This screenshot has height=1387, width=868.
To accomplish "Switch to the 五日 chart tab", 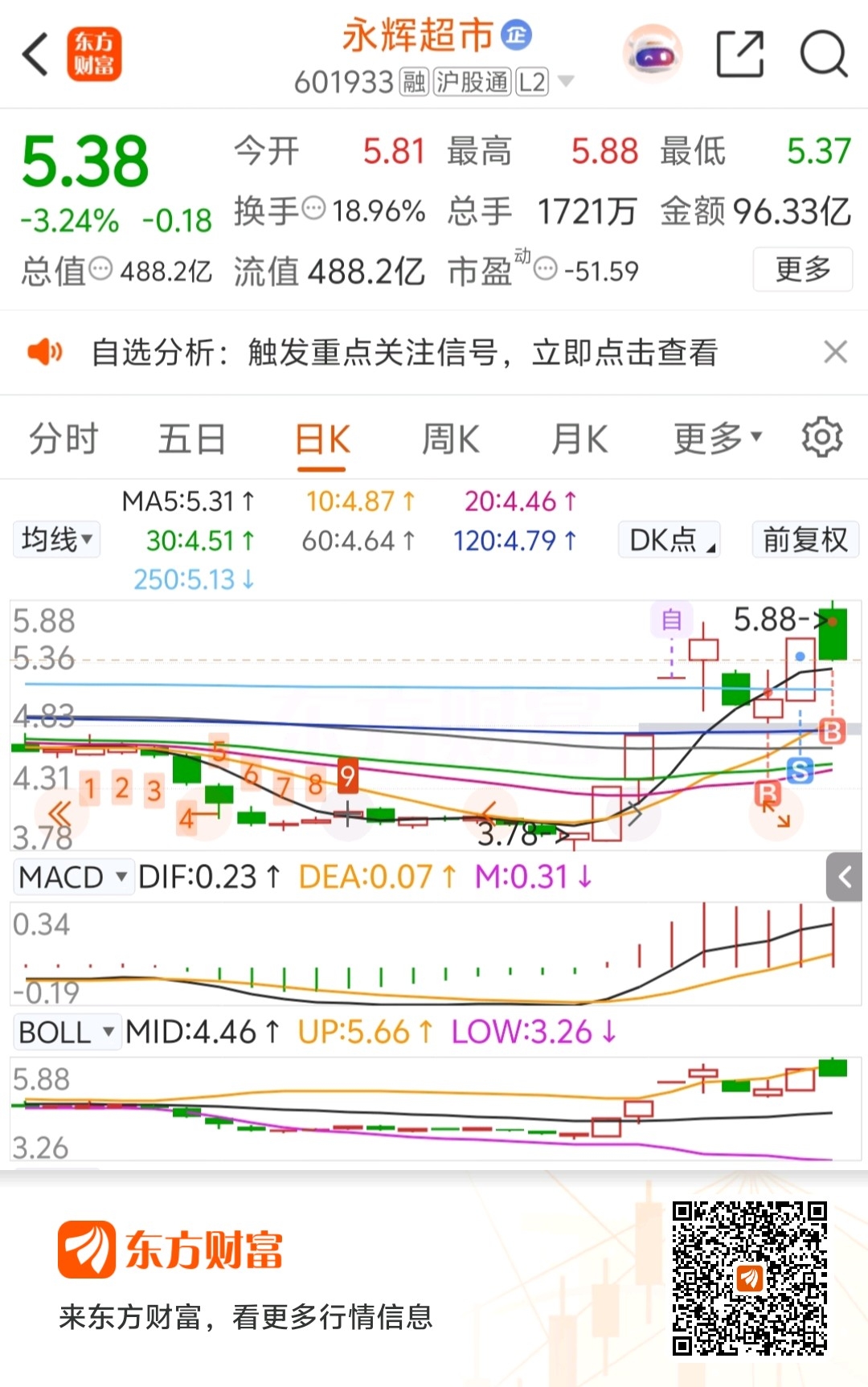I will point(192,440).
